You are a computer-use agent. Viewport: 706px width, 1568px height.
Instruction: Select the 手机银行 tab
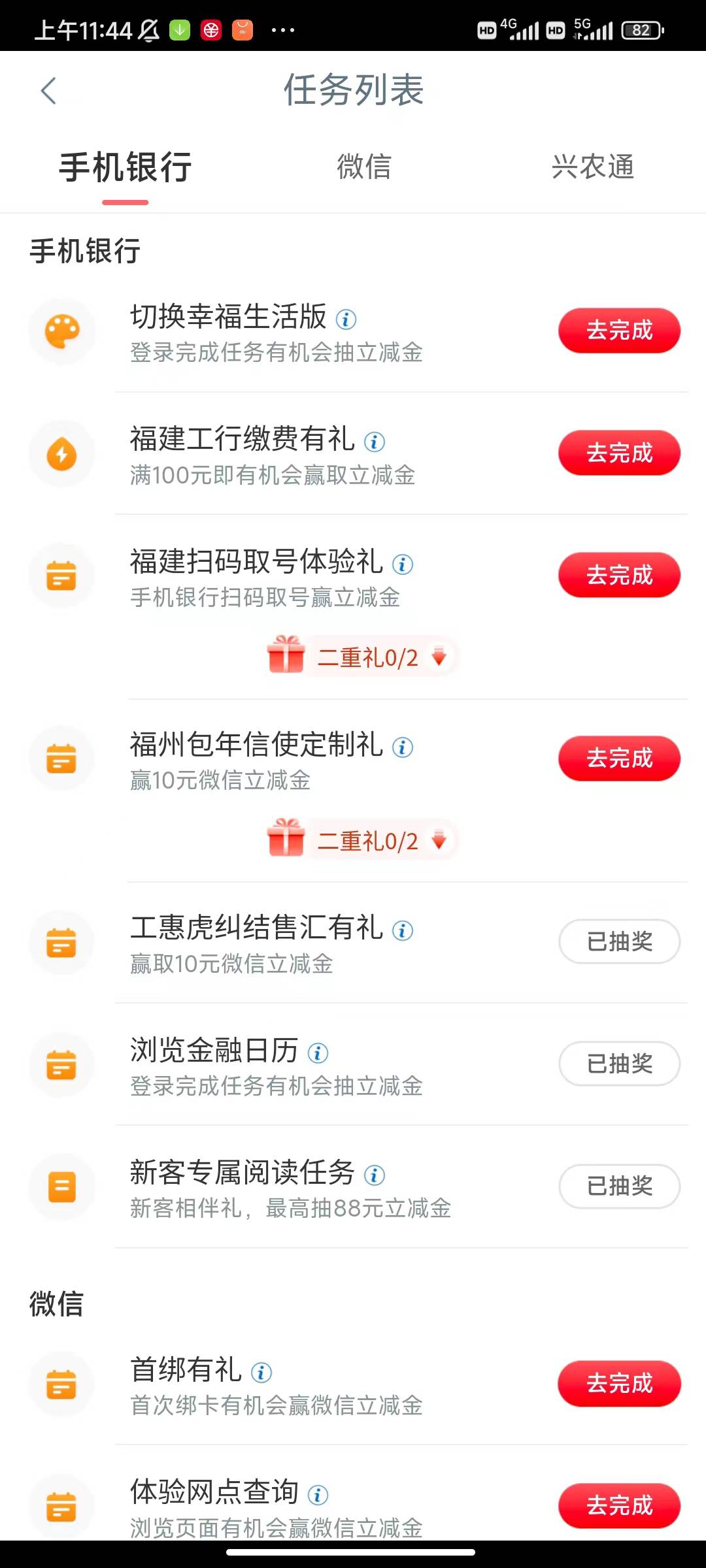[126, 167]
